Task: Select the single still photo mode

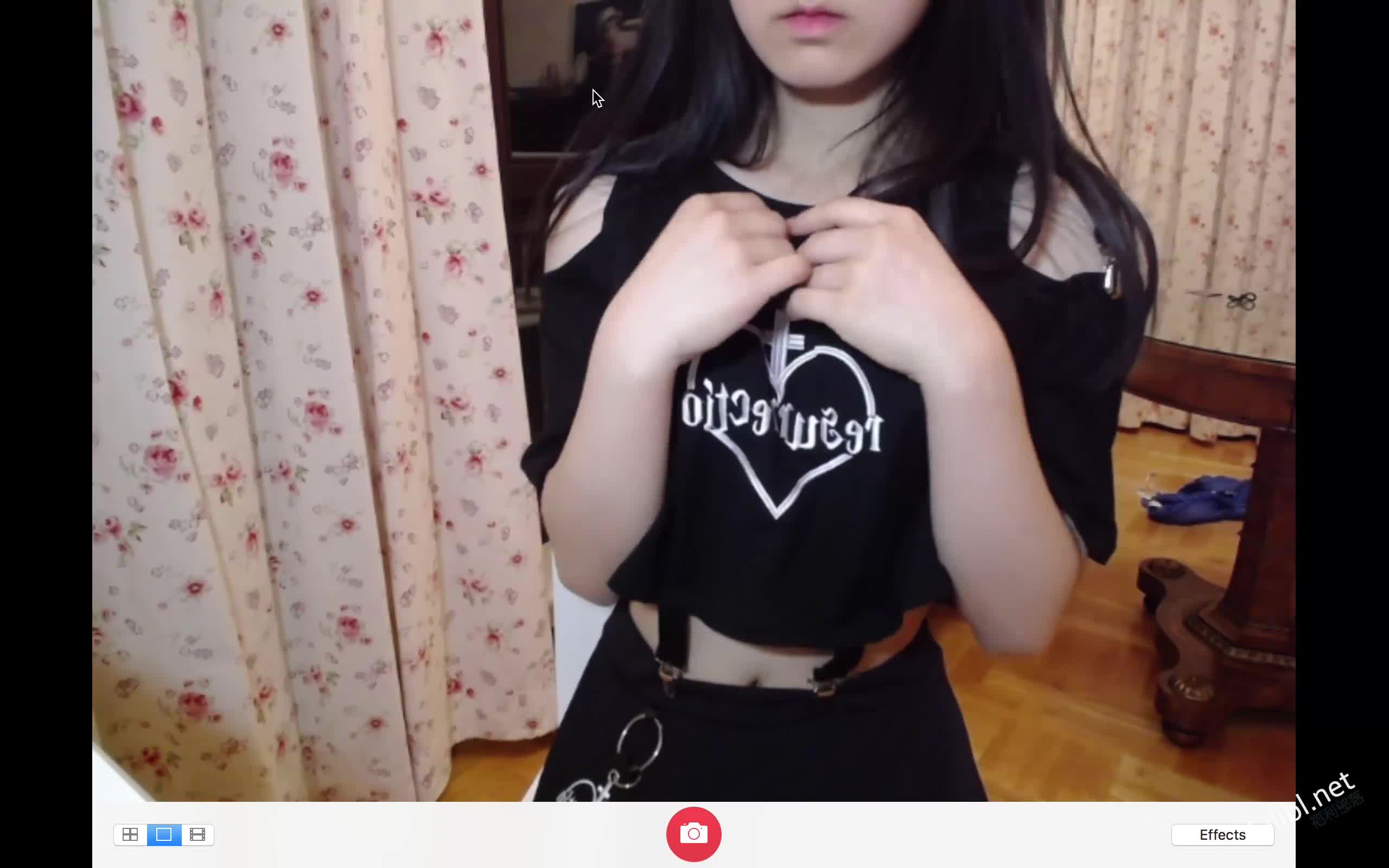Action: point(164,835)
